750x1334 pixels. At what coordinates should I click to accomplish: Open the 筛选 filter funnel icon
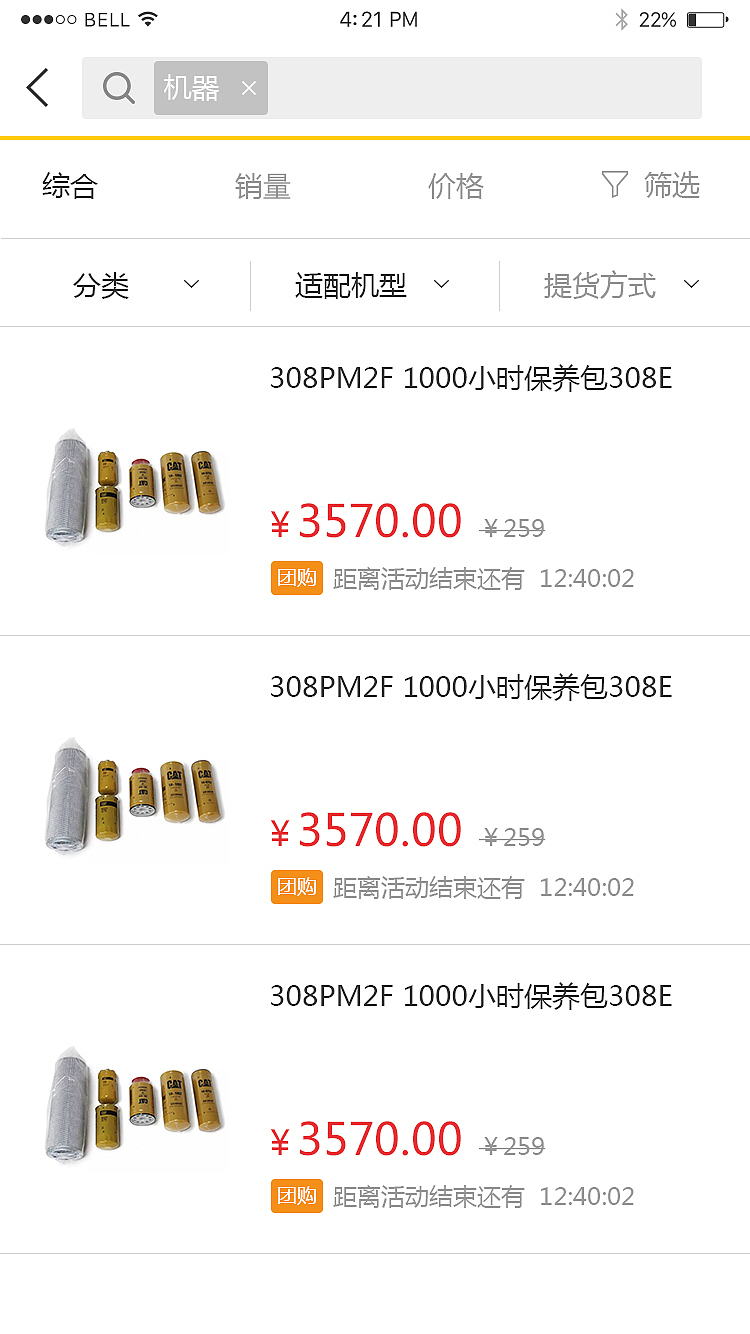[613, 185]
